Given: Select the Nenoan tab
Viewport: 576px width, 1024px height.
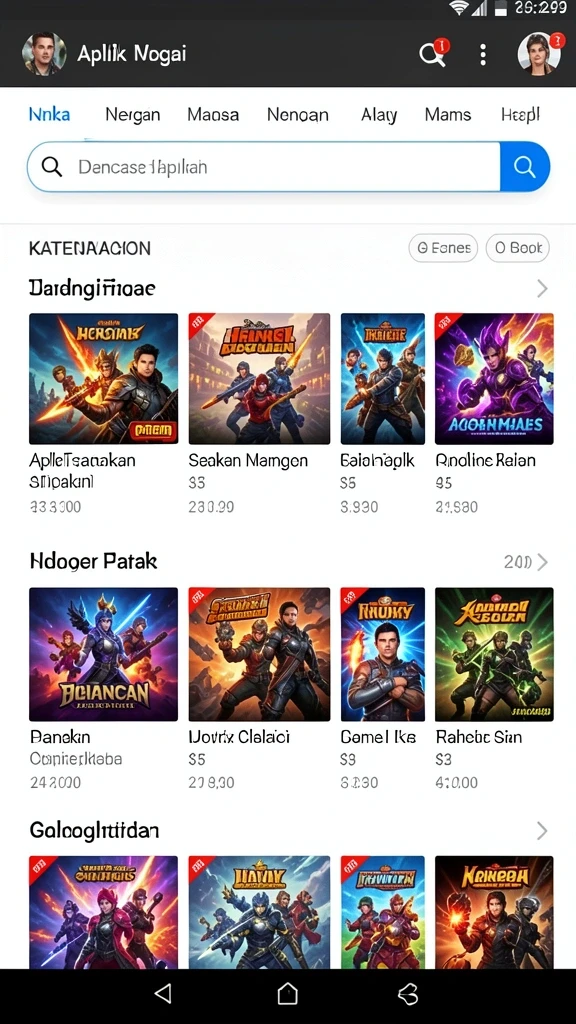Looking at the screenshot, I should pyautogui.click(x=298, y=115).
